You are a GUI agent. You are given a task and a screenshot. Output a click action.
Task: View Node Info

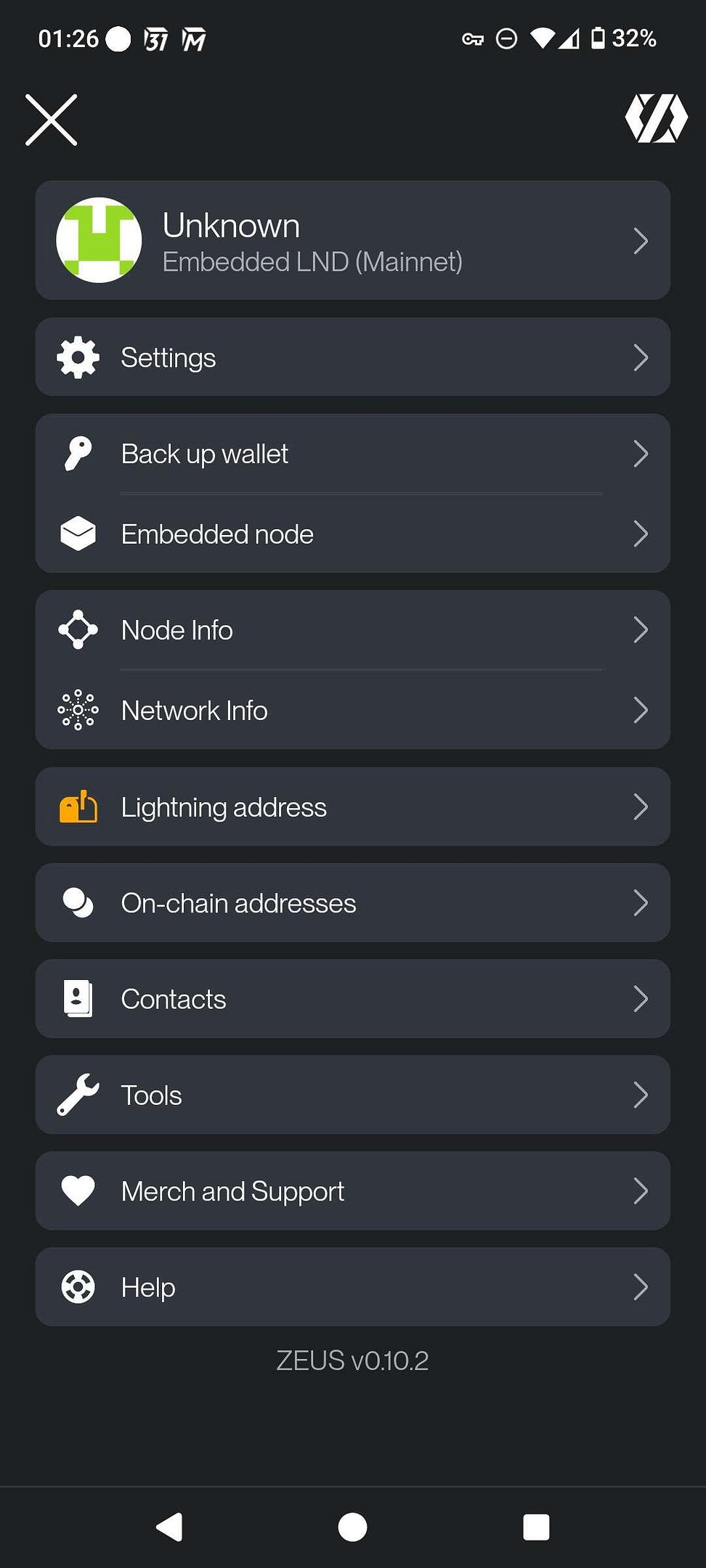click(352, 630)
